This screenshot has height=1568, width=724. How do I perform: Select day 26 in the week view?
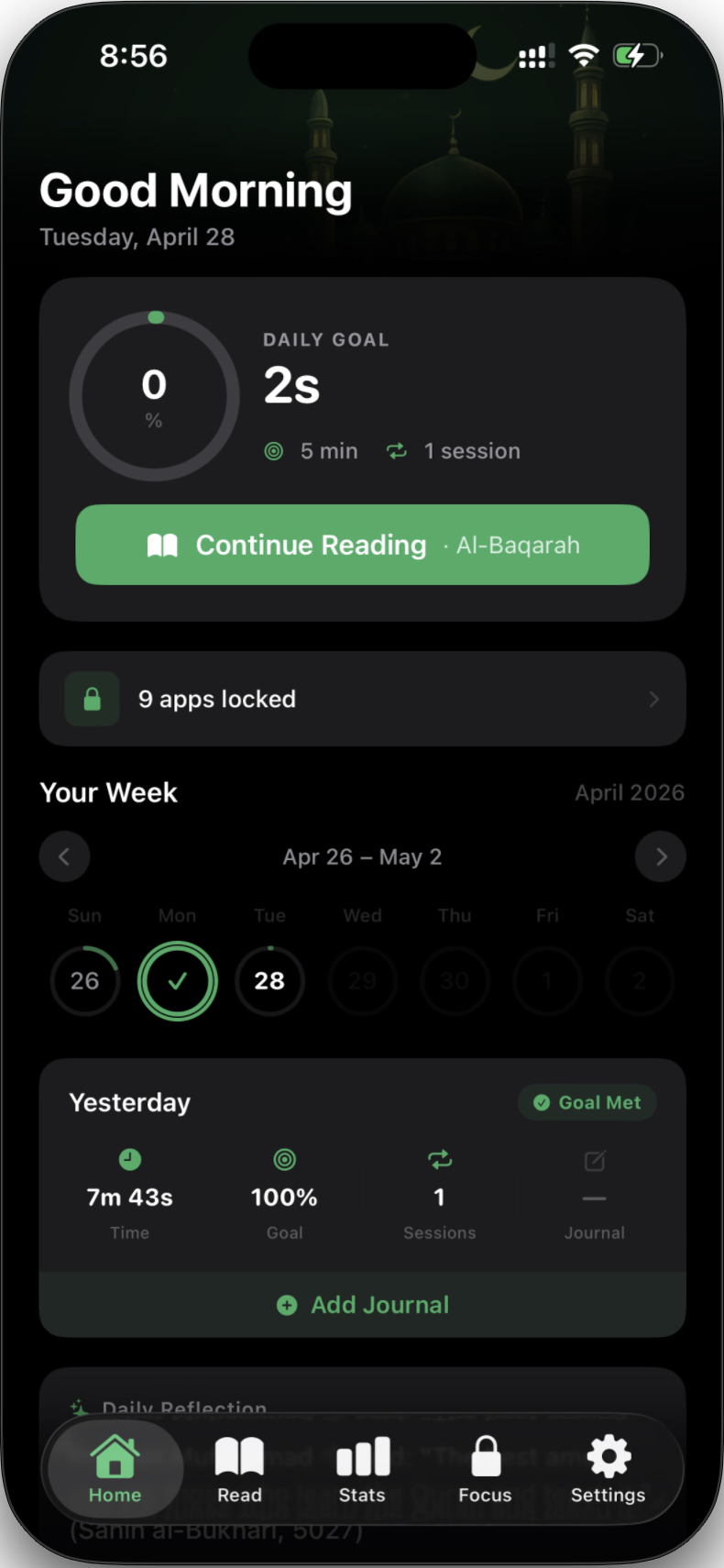pos(84,981)
